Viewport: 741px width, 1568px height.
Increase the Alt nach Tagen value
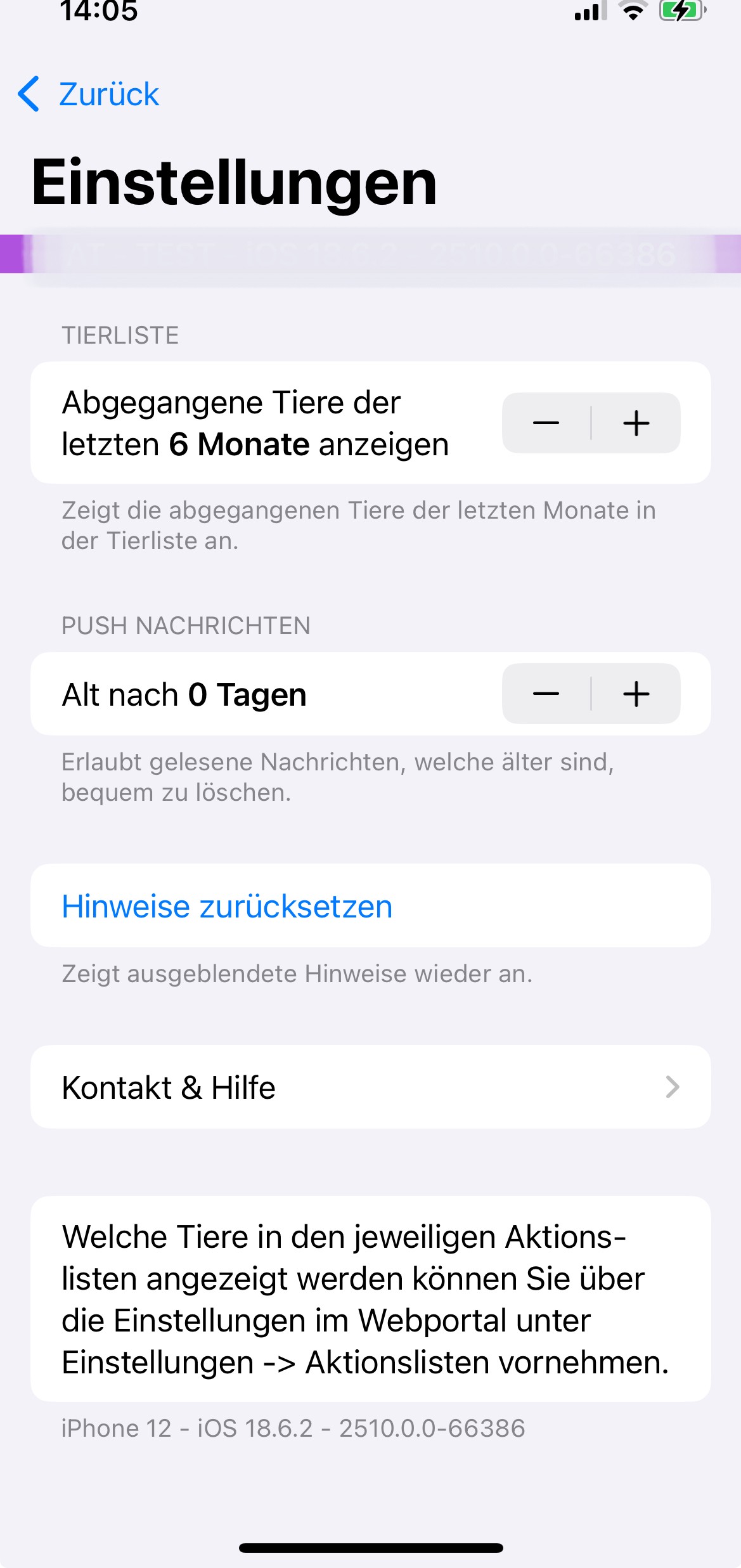[636, 694]
